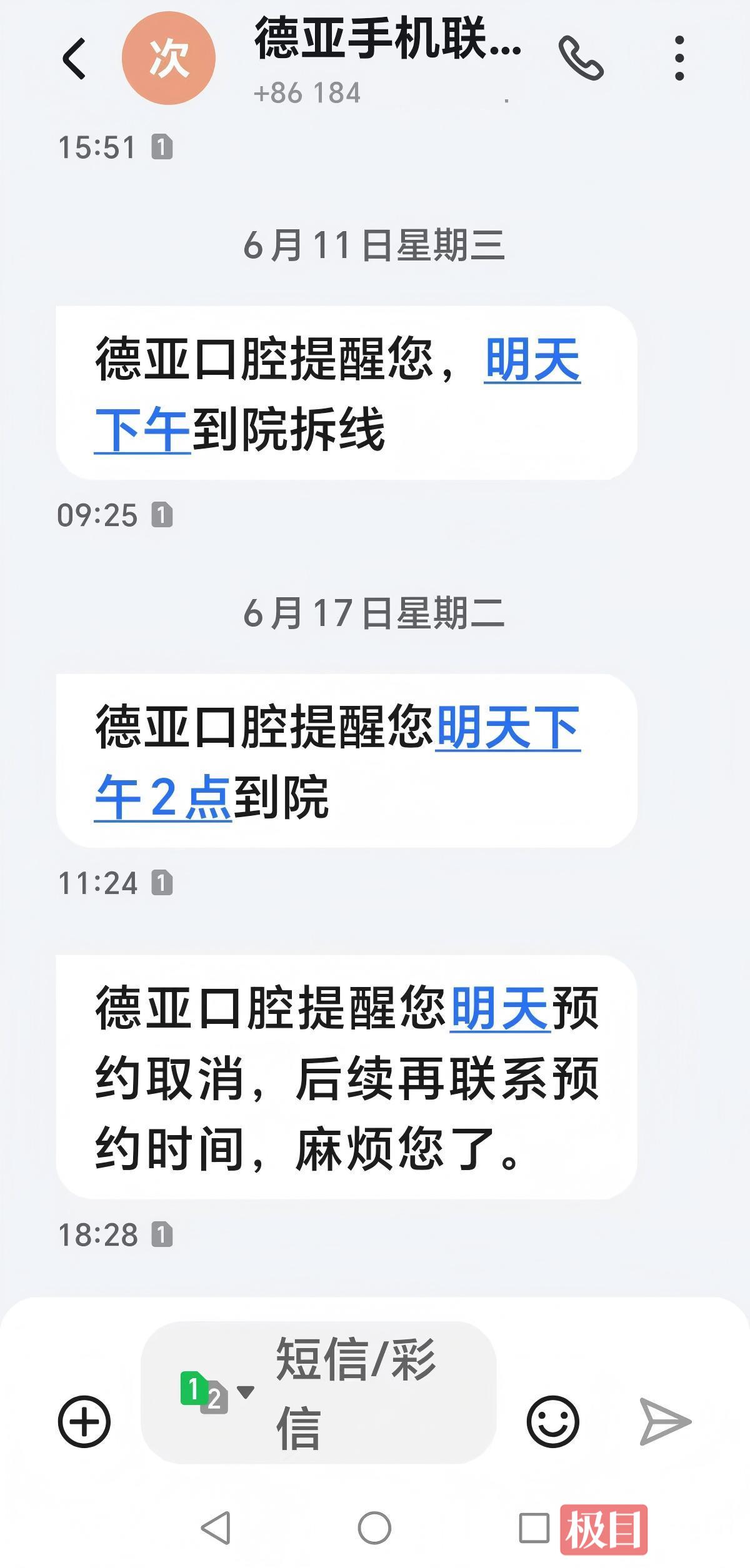Go back to the message list
The height and width of the screenshot is (1568, 750).
pyautogui.click(x=74, y=59)
